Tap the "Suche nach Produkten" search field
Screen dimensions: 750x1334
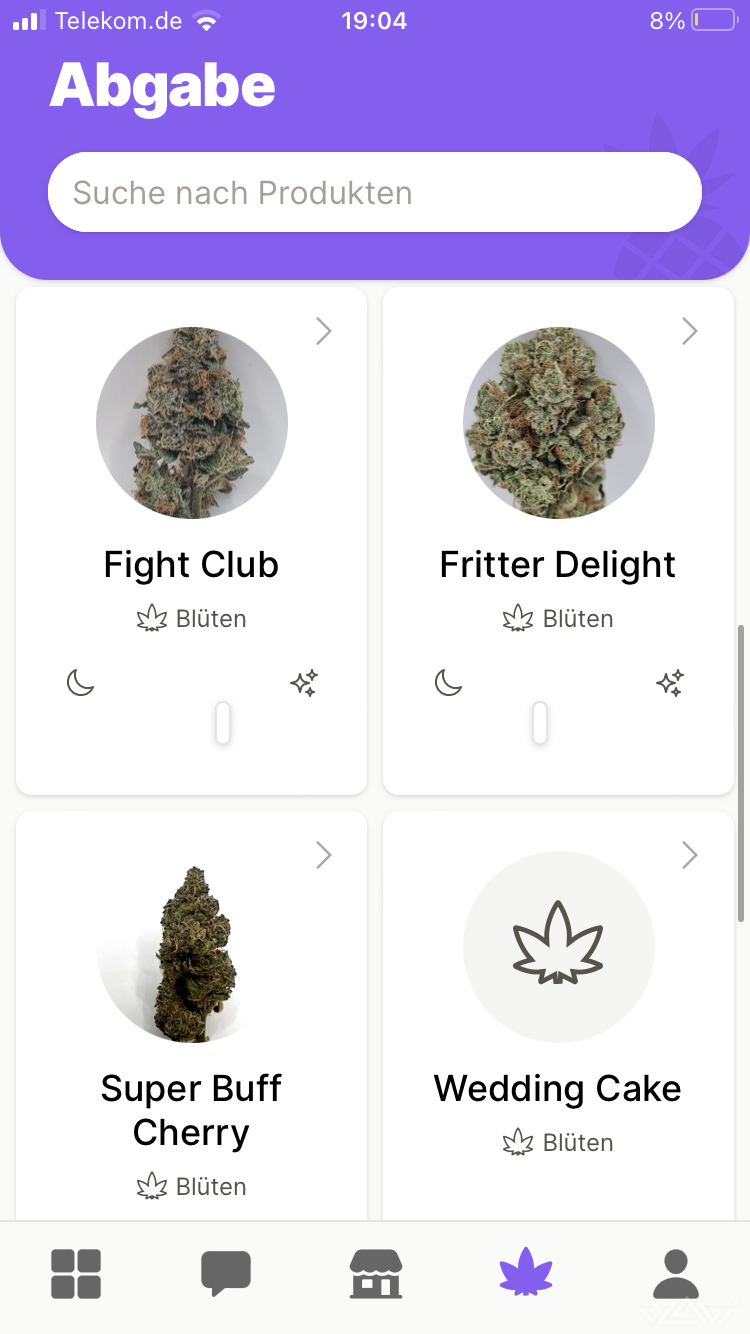[375, 192]
